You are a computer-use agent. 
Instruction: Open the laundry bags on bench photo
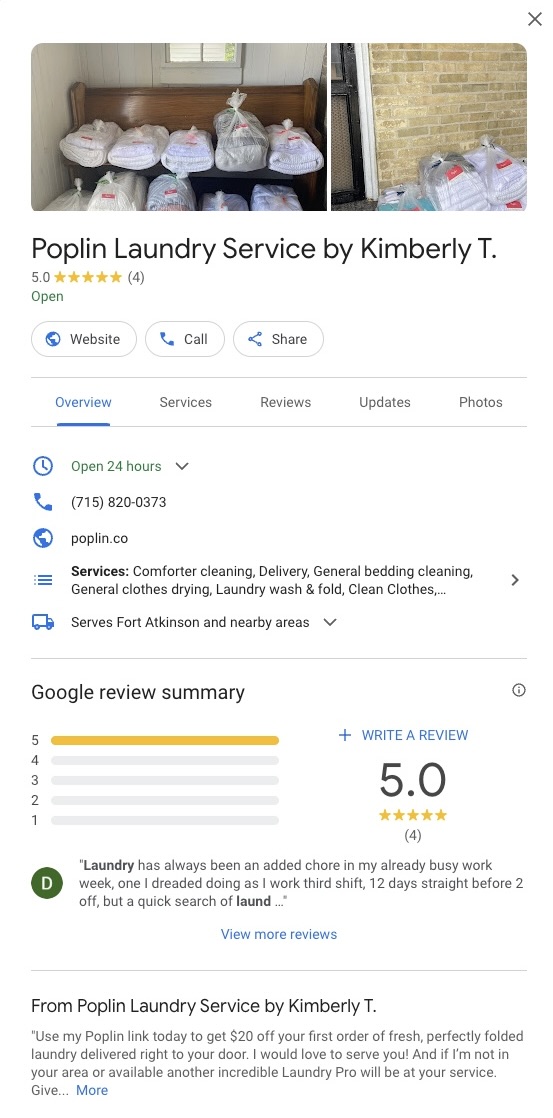coord(179,127)
